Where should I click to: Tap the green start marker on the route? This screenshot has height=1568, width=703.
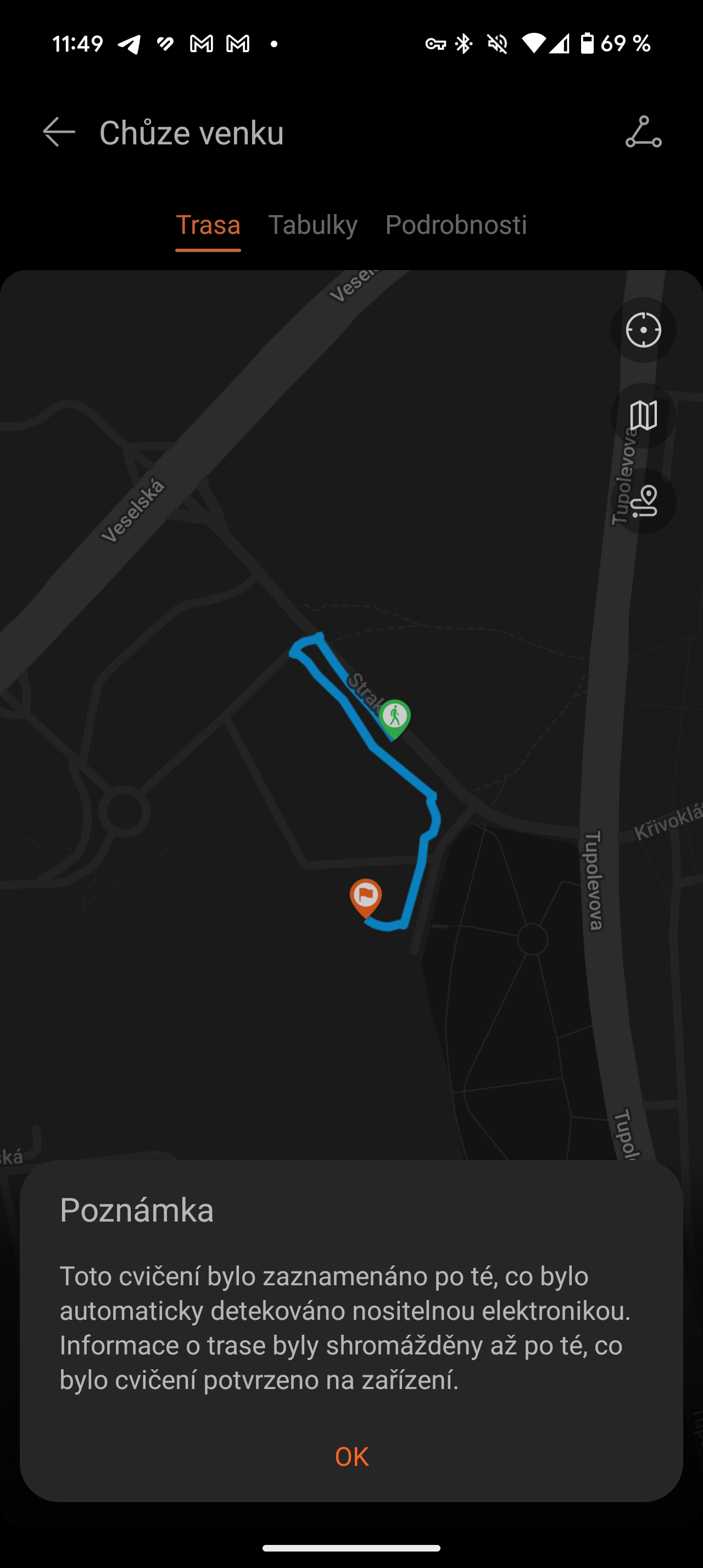[394, 717]
